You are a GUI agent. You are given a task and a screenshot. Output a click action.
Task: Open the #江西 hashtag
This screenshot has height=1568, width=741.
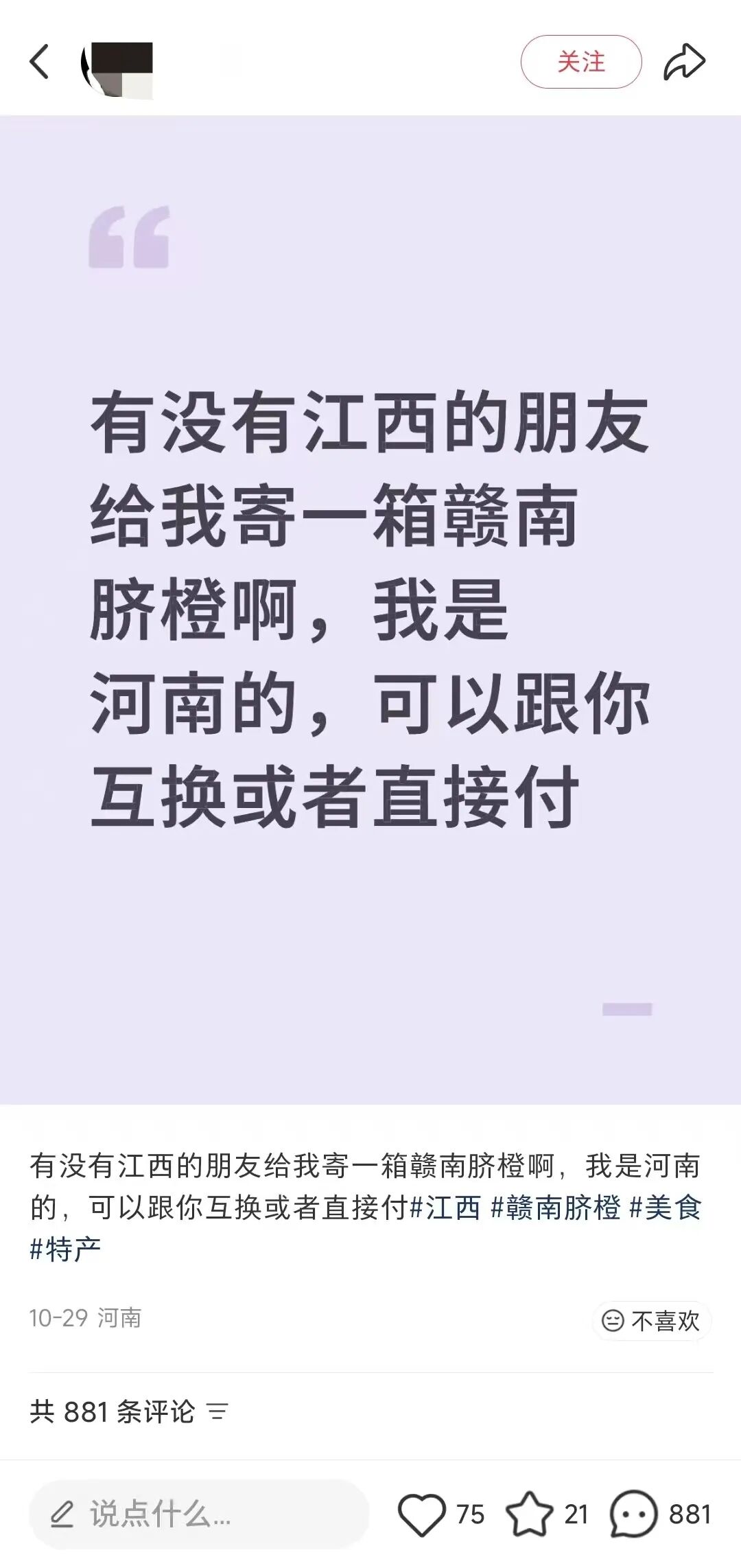(446, 1208)
